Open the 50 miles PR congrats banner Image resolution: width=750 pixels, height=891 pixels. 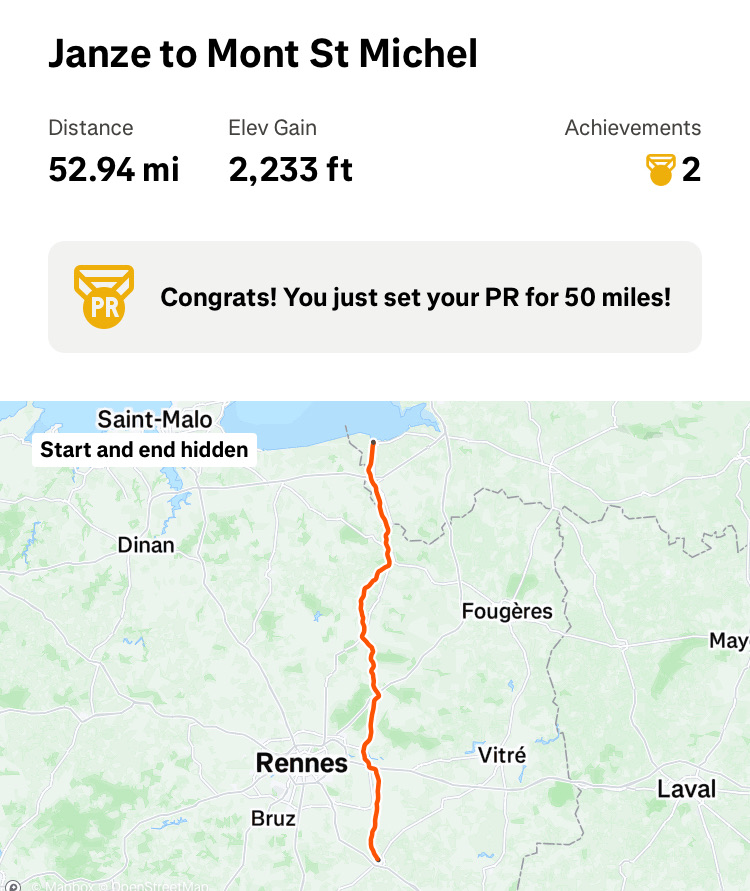pos(375,297)
